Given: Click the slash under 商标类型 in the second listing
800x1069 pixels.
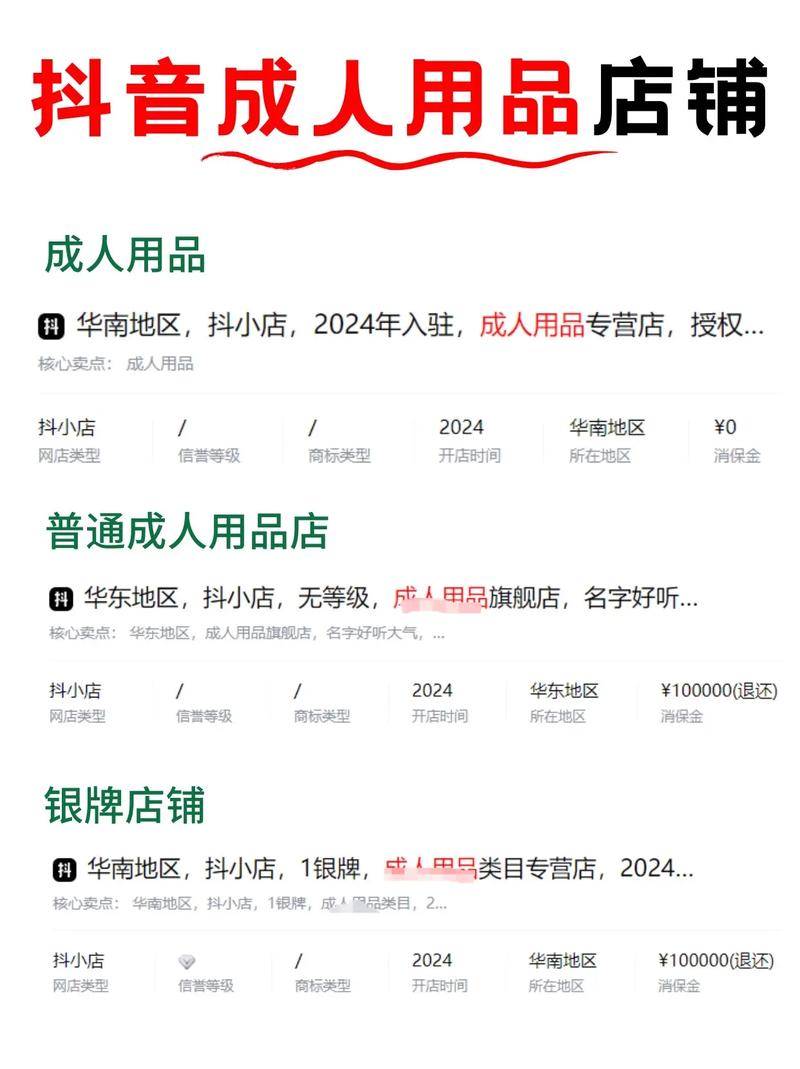Looking at the screenshot, I should coord(298,690).
